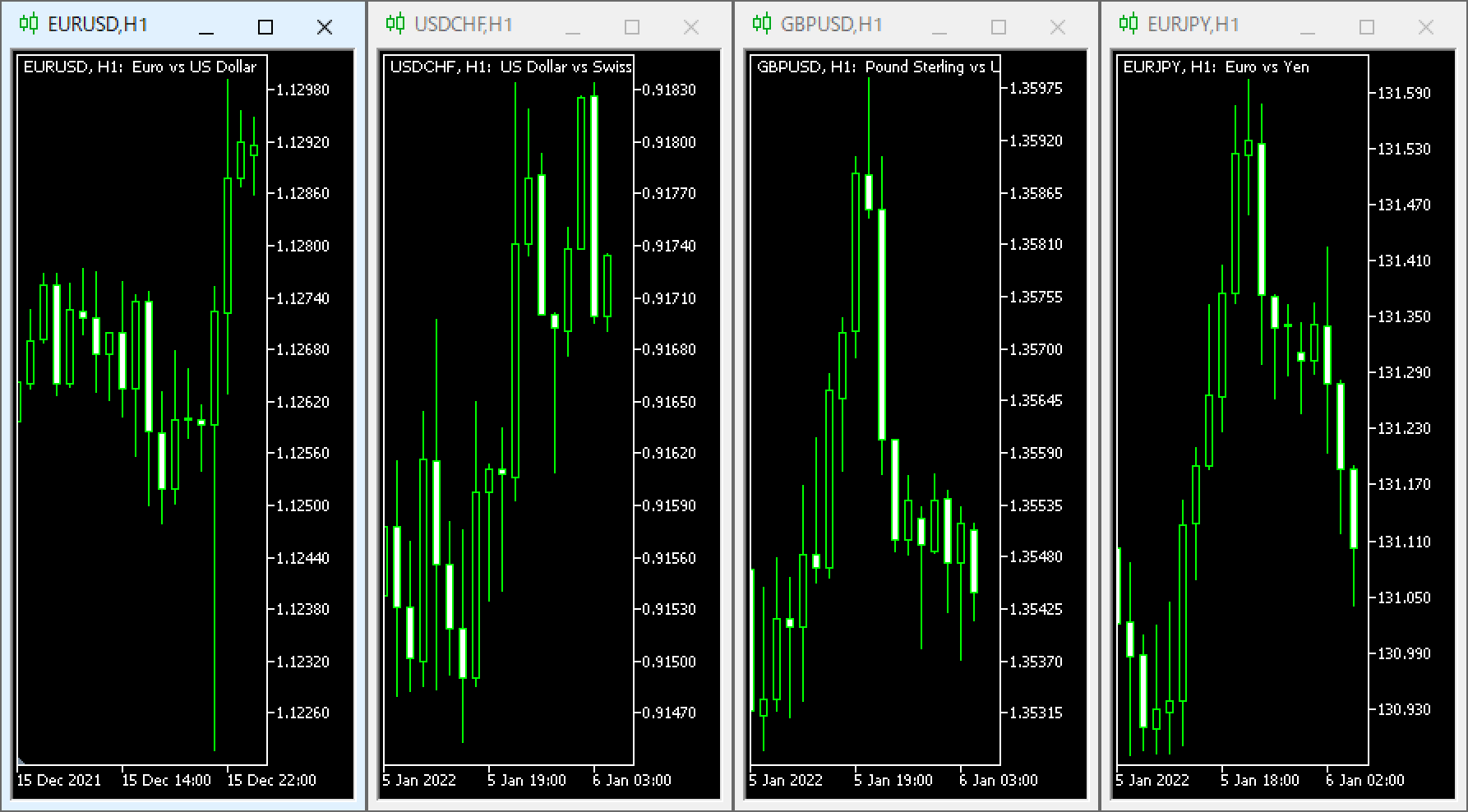
Task: Close the EURJPY,H1 chart window
Action: 1426,27
